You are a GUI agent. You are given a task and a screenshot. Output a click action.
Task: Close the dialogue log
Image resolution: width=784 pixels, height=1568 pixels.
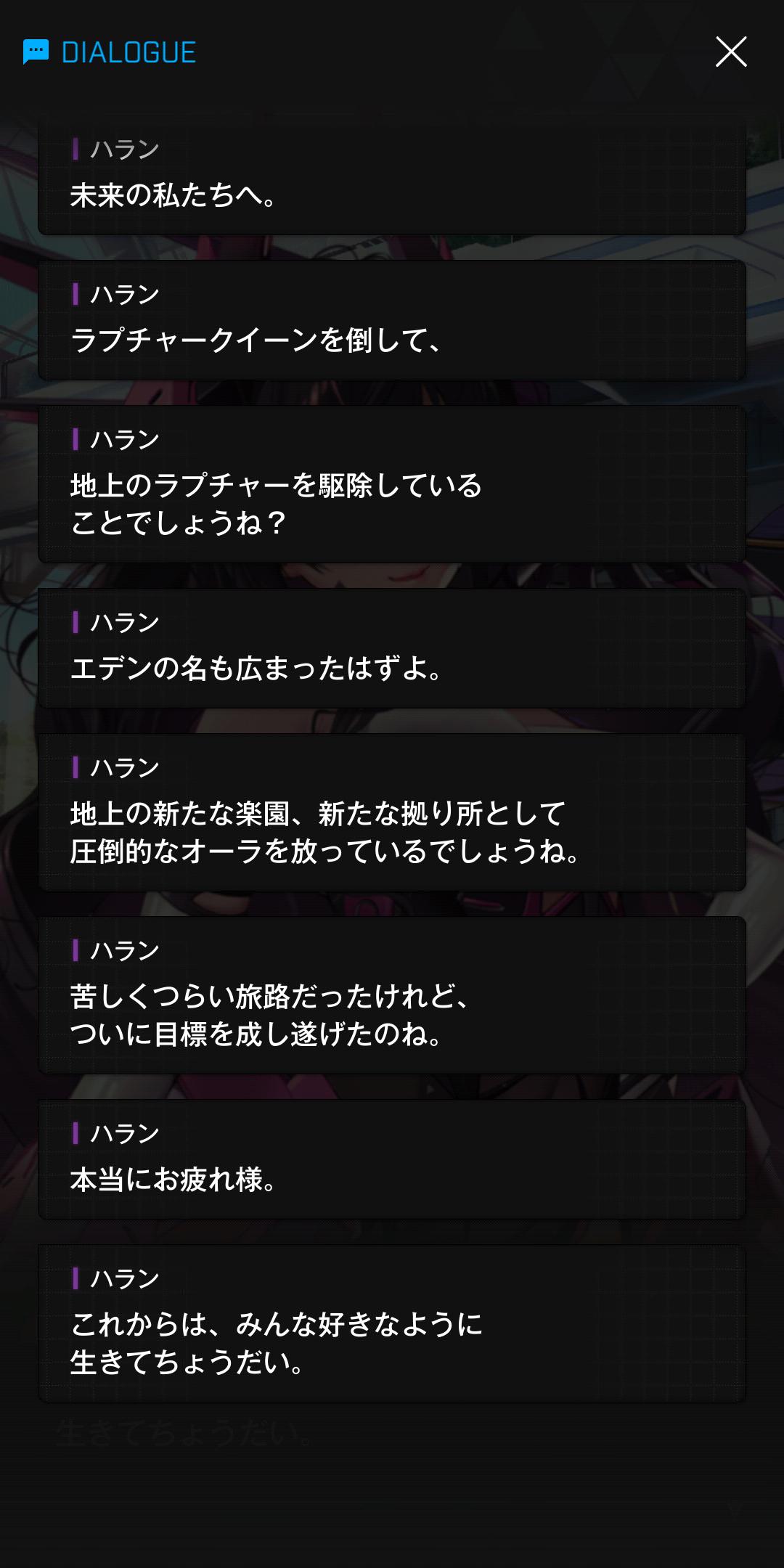pyautogui.click(x=730, y=52)
